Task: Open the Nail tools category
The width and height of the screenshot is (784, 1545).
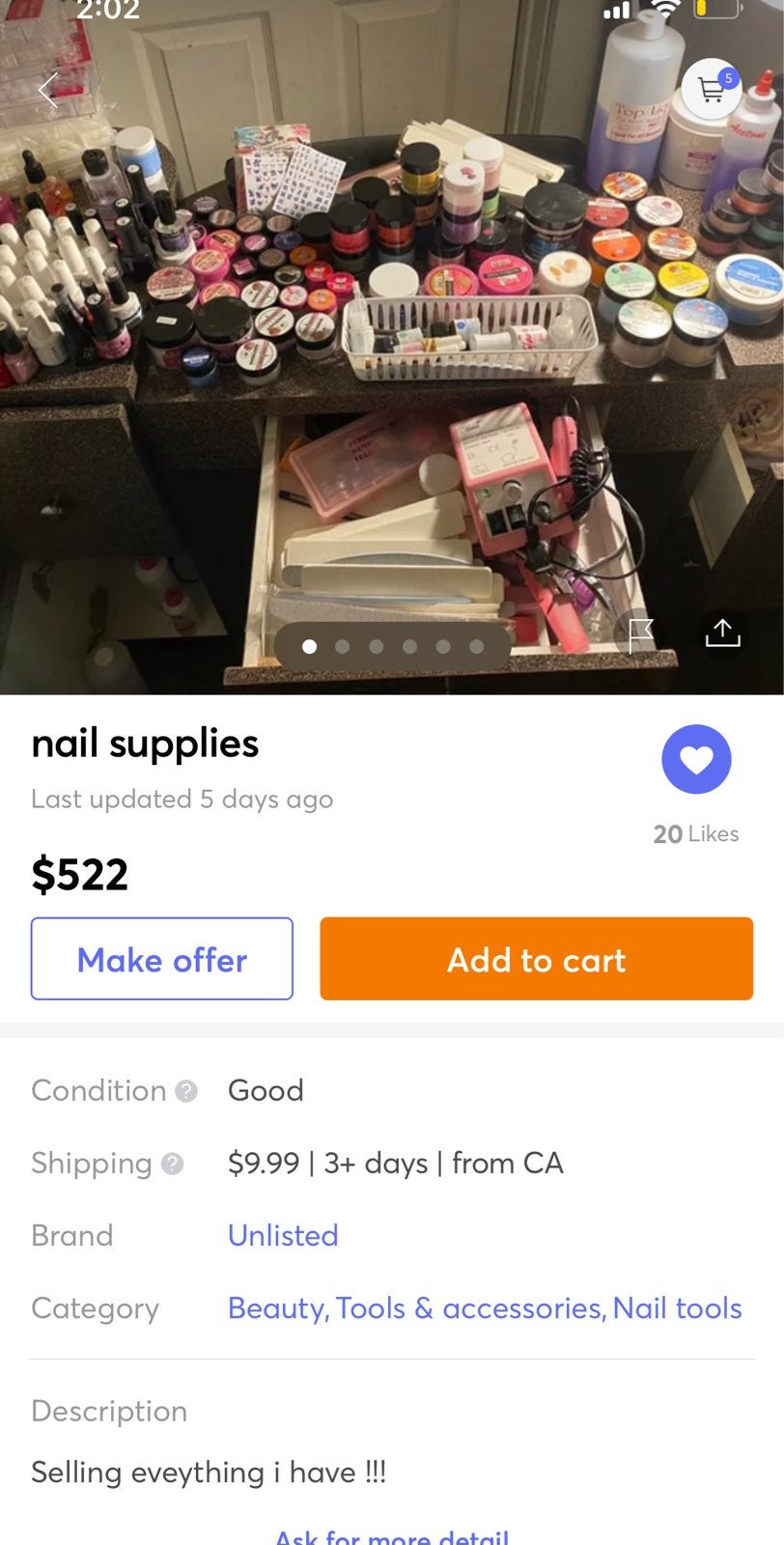Action: [x=678, y=1307]
